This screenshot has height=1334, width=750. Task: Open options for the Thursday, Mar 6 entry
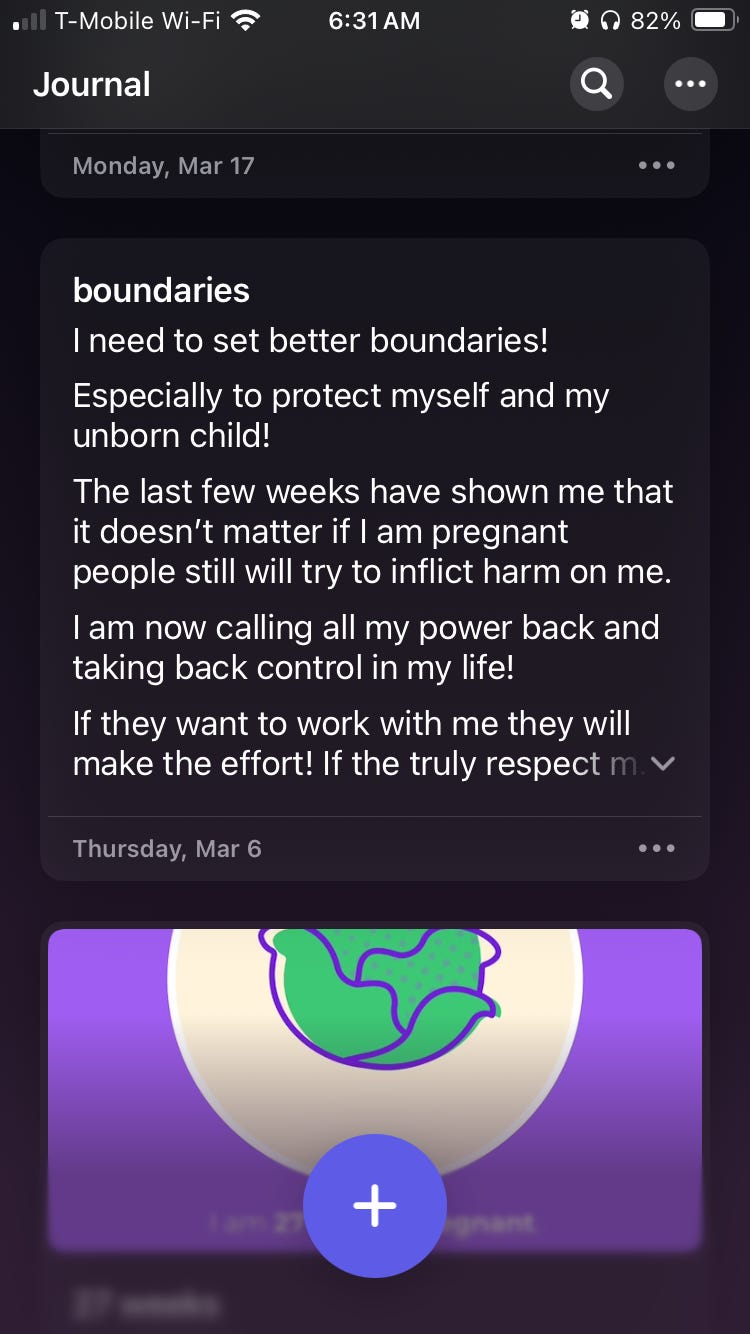pyautogui.click(x=656, y=849)
